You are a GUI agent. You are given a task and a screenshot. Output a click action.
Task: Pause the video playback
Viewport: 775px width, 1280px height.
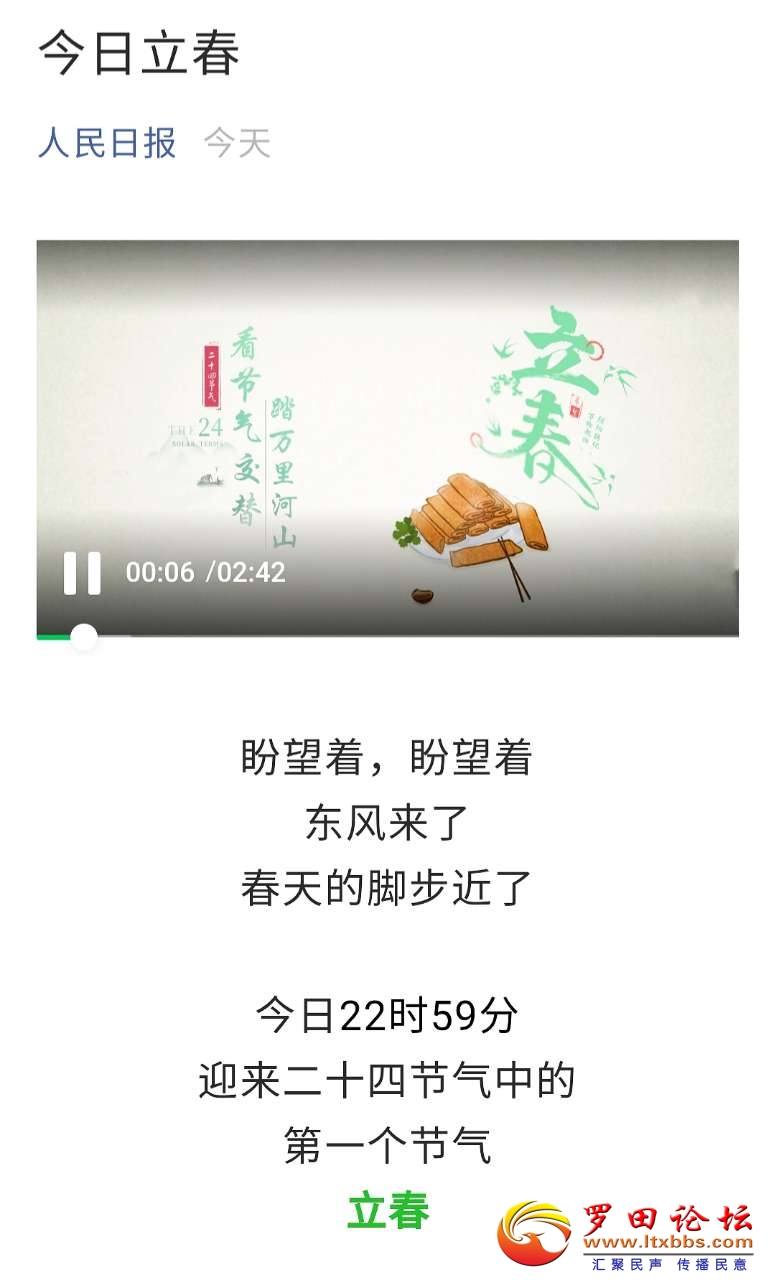(82, 573)
